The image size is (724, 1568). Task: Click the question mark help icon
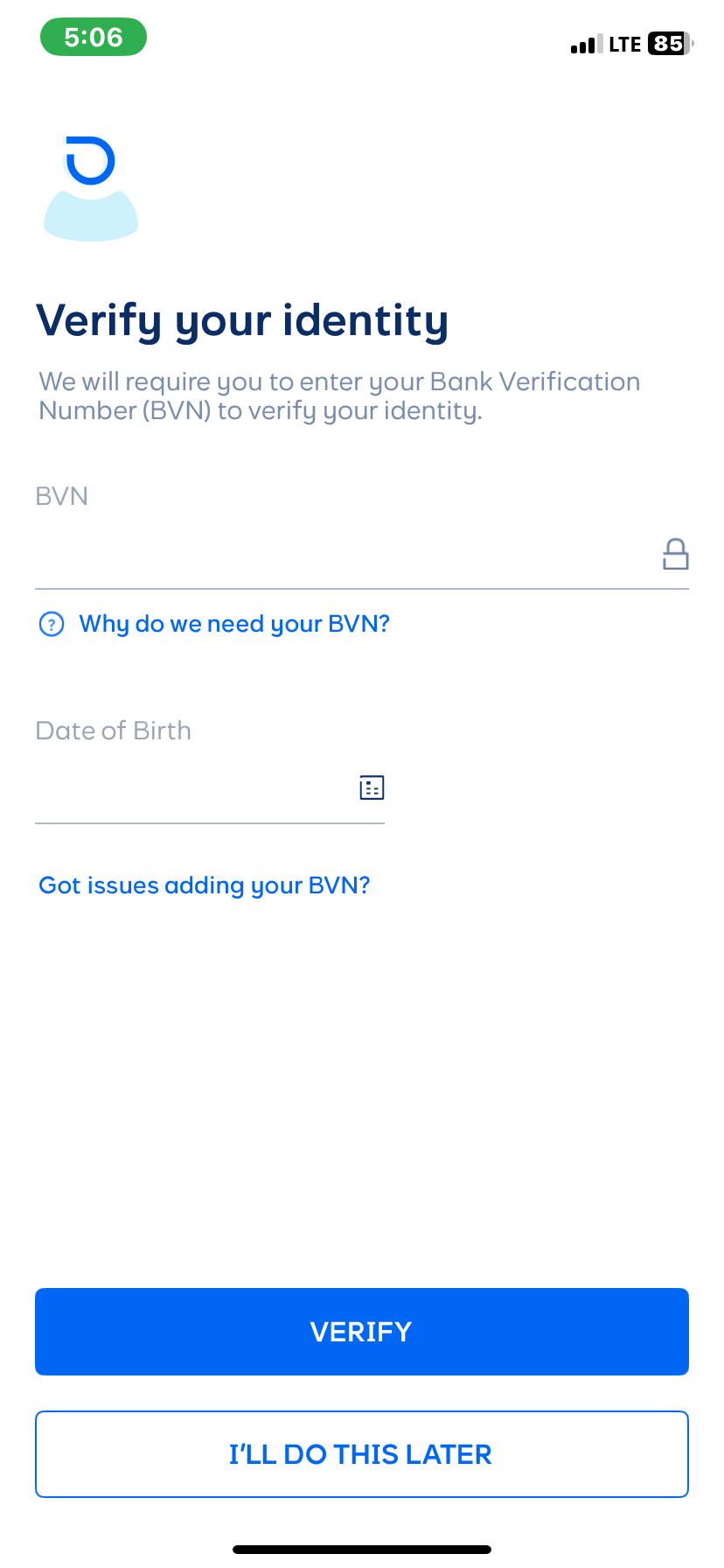(52, 624)
